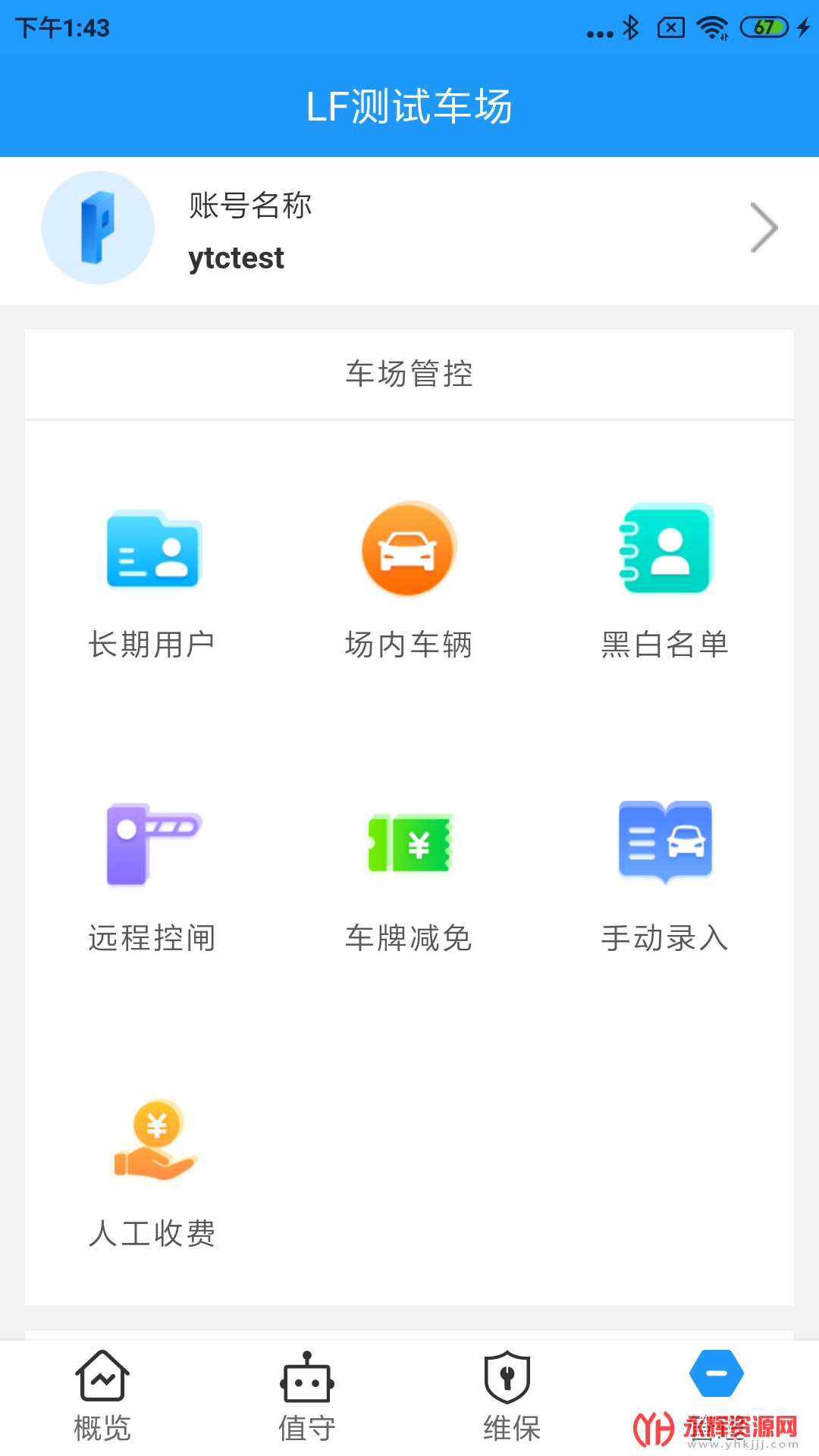The width and height of the screenshot is (819, 1456).
Task: Open 车牌减免 plate discount
Action: pos(409,876)
